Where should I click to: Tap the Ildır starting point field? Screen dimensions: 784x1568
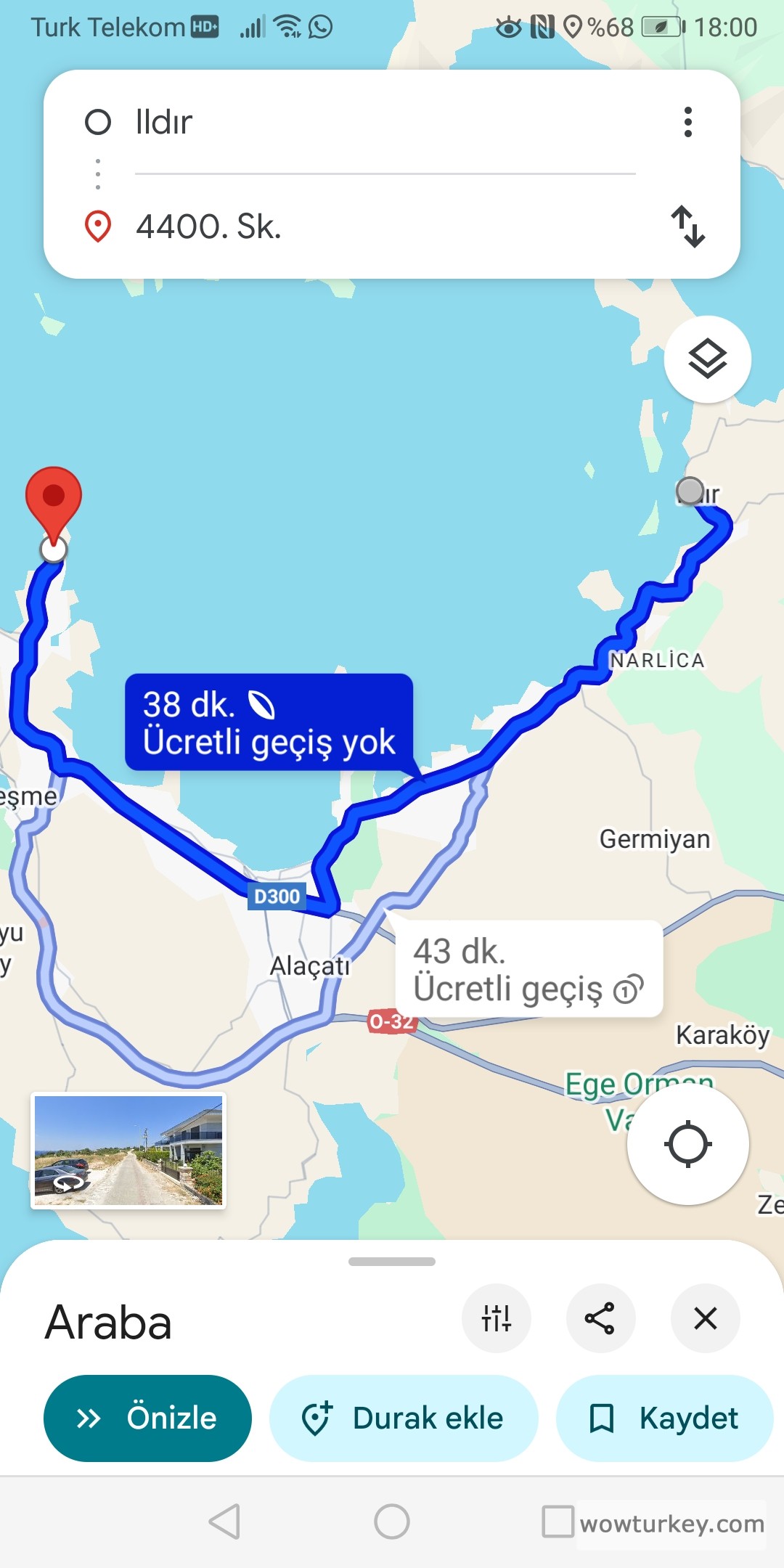click(x=290, y=121)
